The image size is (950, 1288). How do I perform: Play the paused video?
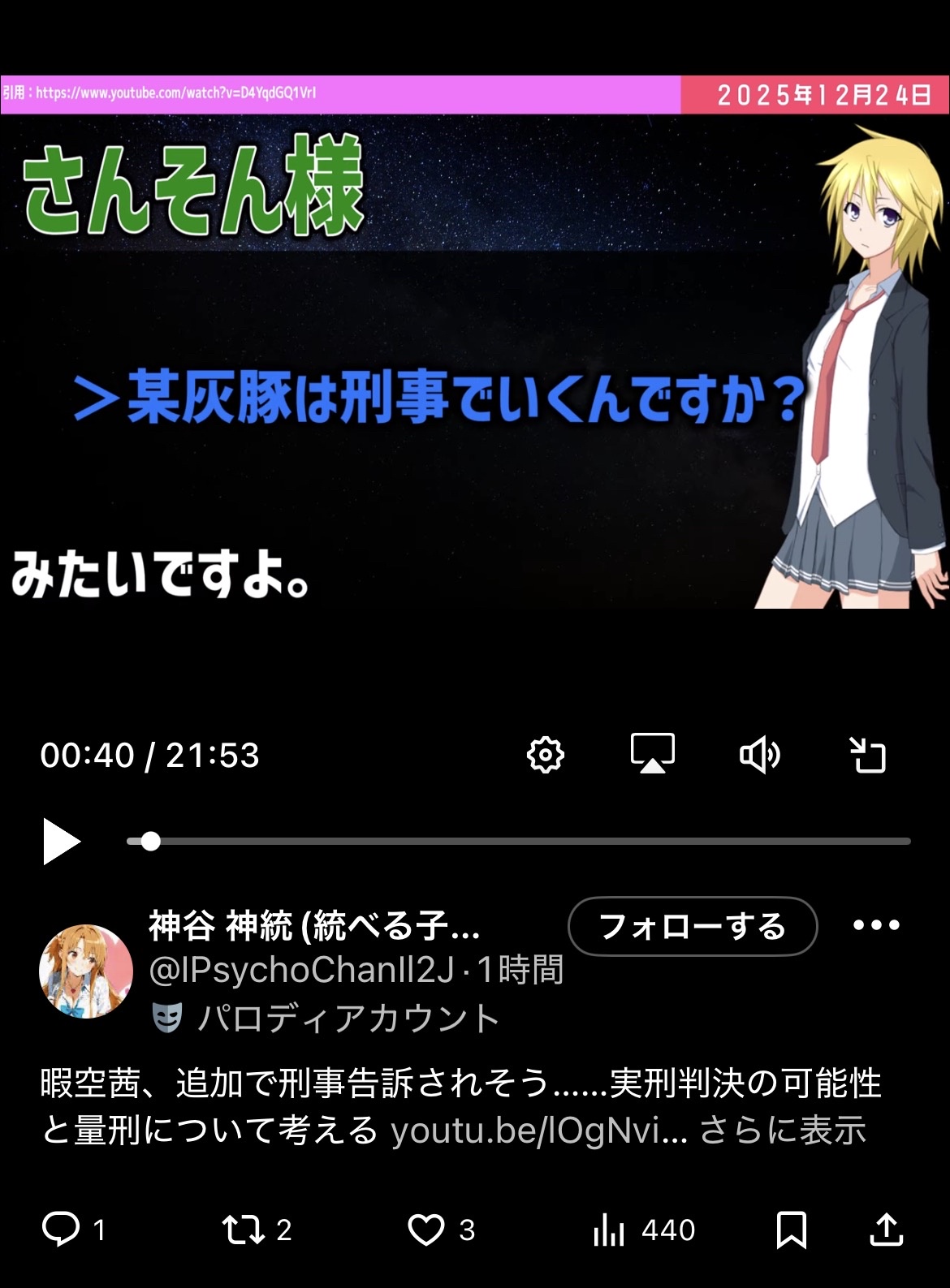pos(62,842)
